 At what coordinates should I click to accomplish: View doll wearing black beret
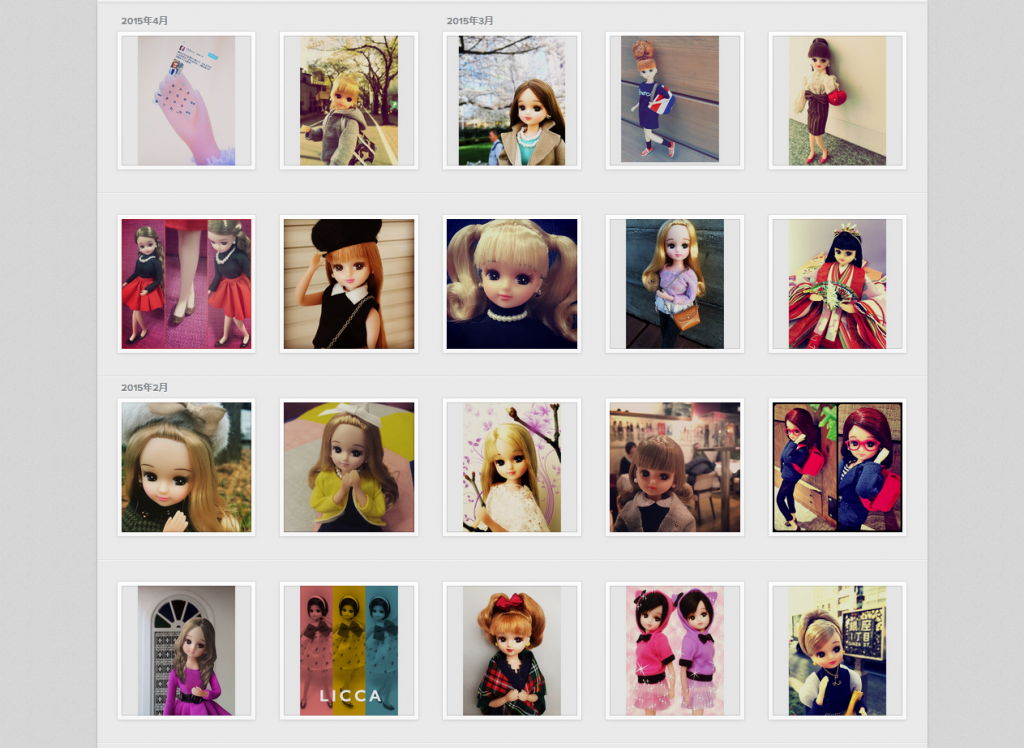tap(349, 284)
